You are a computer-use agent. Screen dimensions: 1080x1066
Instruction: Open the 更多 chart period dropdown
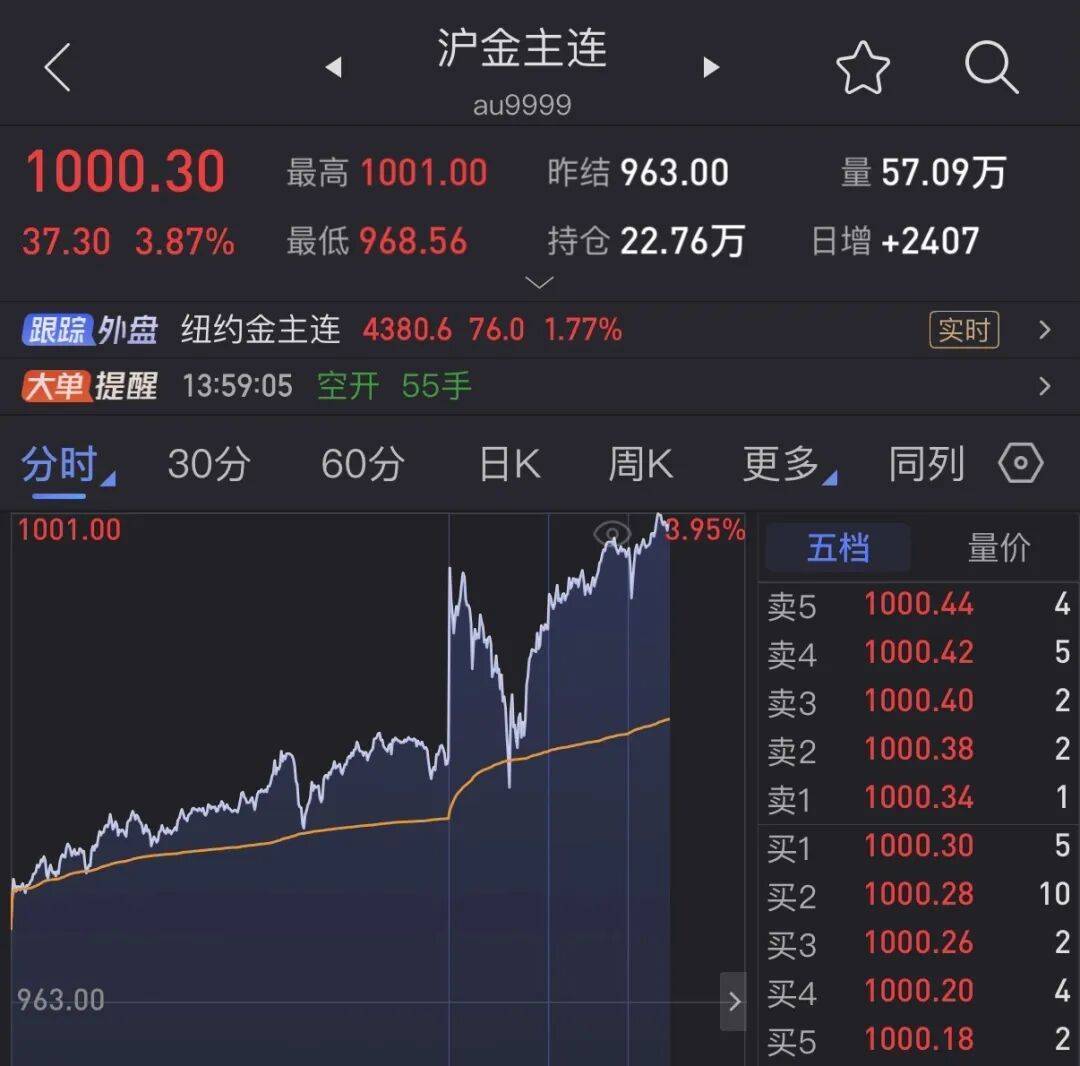click(x=785, y=464)
